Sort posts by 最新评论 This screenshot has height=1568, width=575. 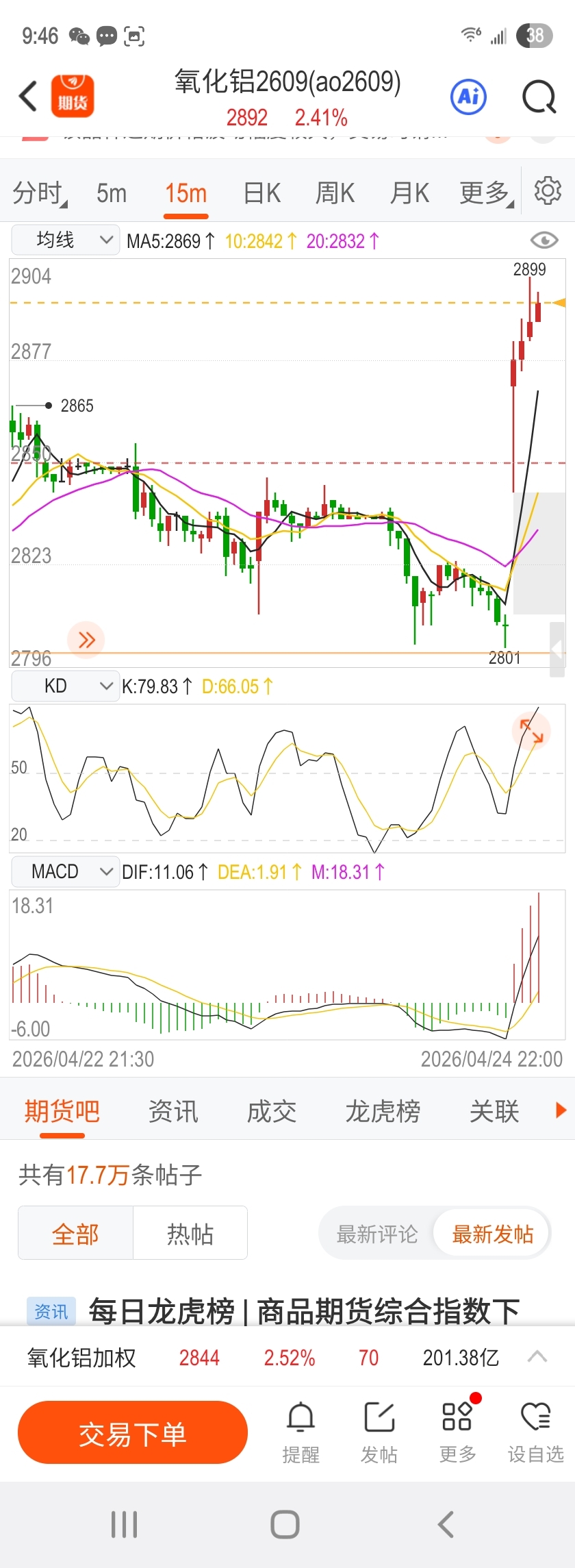pos(377,1234)
